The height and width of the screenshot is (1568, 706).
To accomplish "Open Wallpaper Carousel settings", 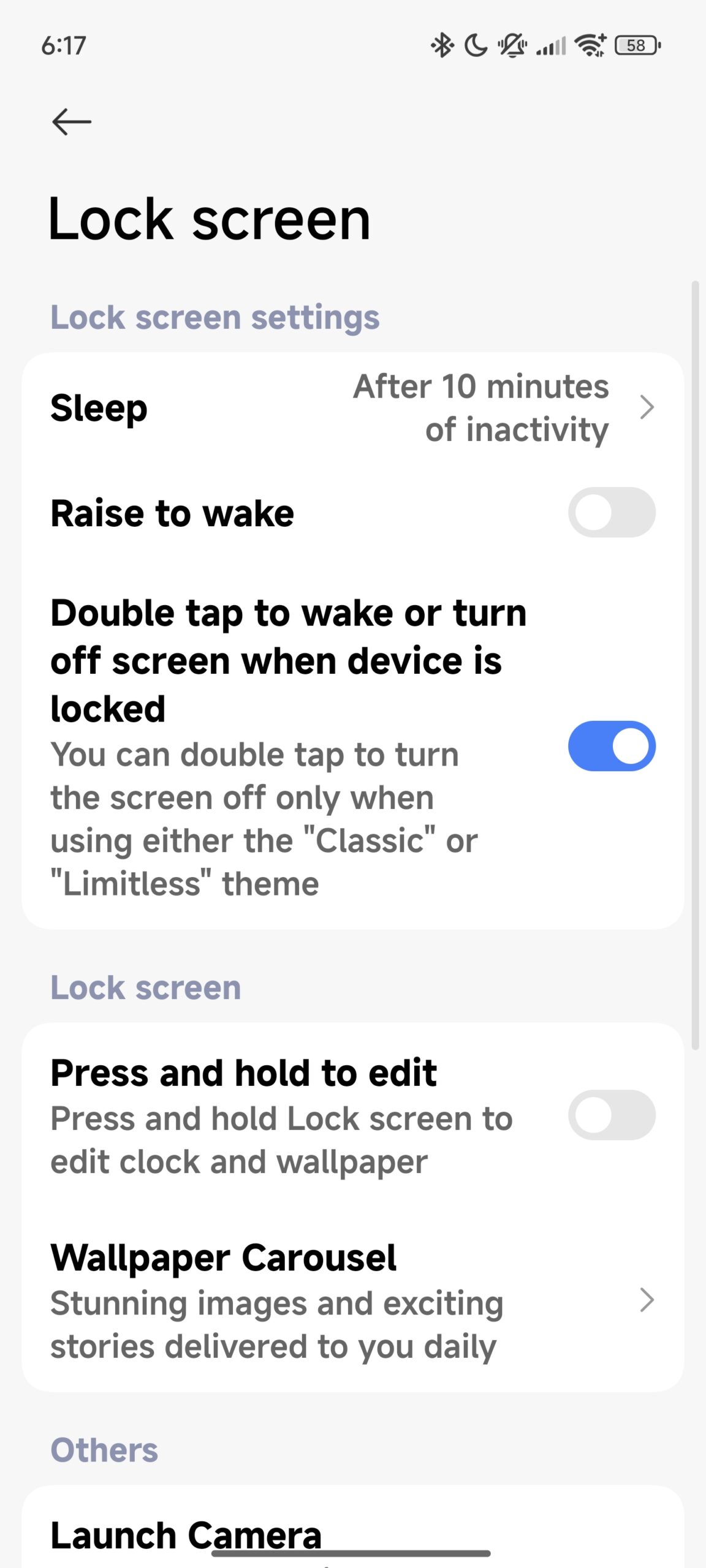I will tap(353, 1300).
